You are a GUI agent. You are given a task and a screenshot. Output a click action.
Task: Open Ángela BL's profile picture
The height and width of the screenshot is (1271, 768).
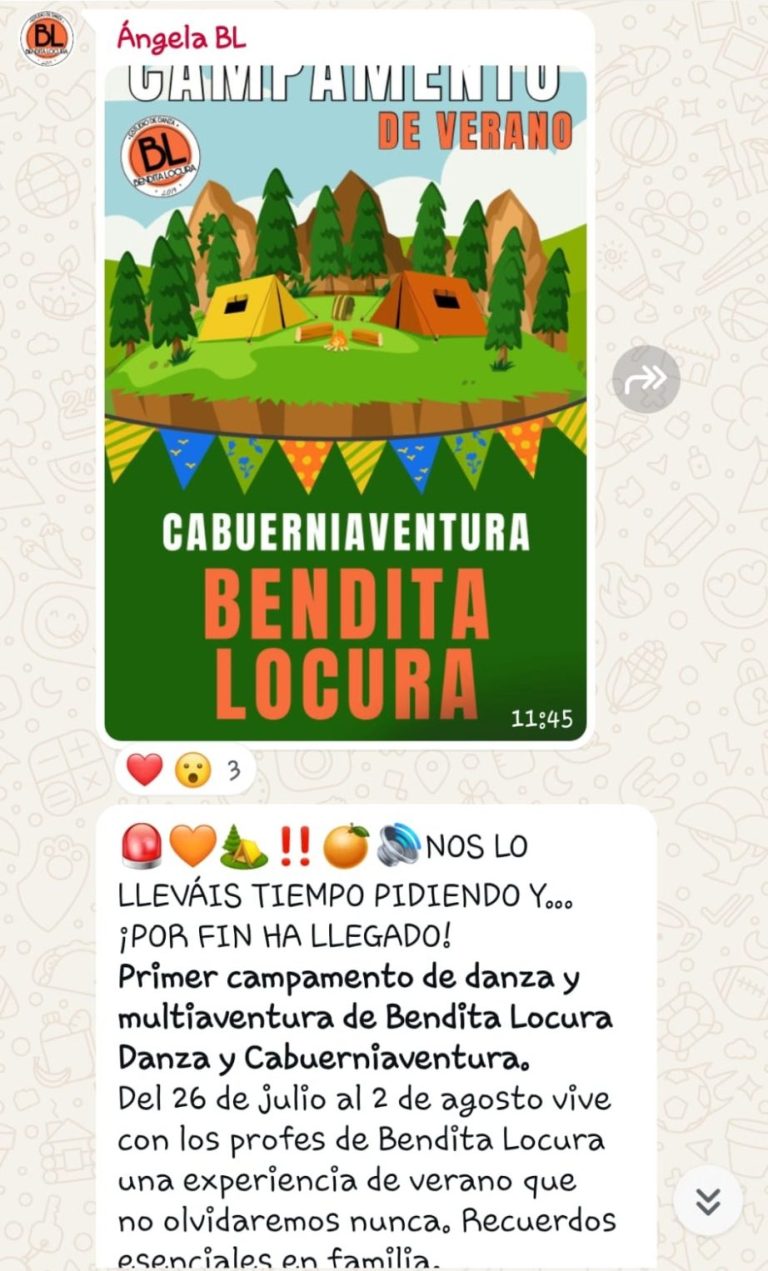coord(47,39)
